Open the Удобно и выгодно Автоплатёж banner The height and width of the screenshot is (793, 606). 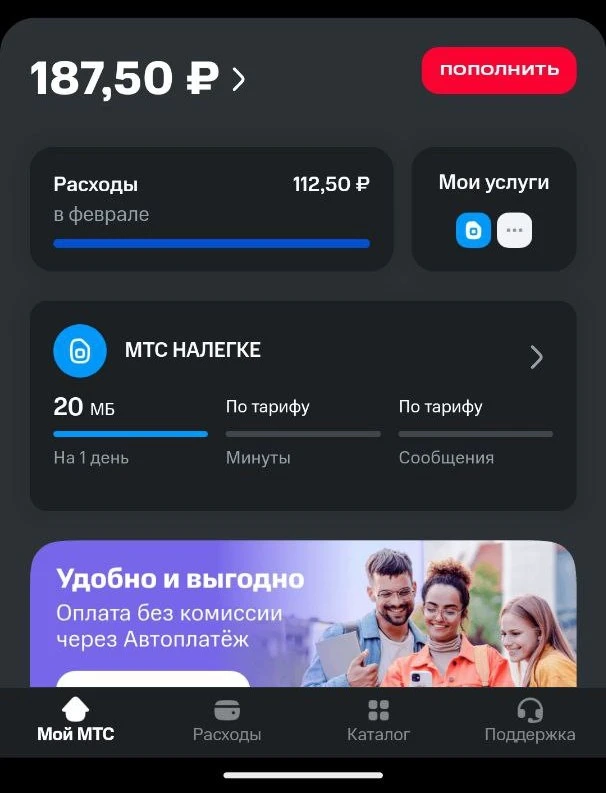tap(303, 613)
